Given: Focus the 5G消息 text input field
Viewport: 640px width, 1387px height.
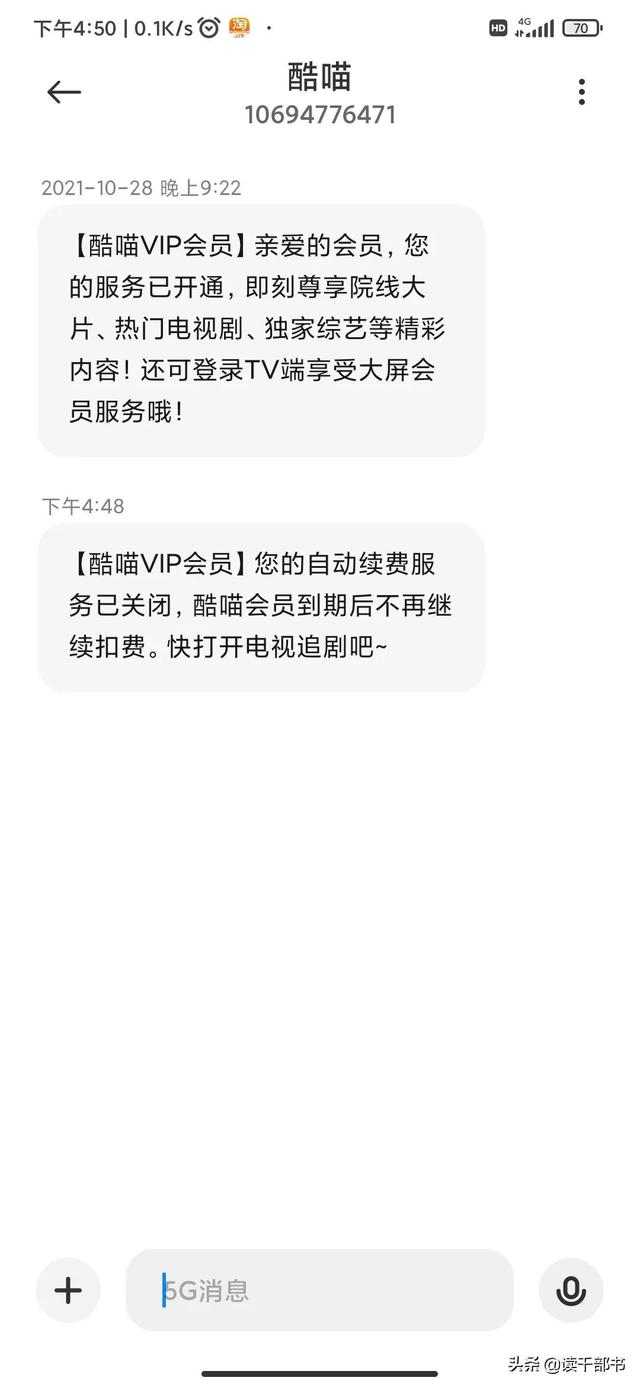Looking at the screenshot, I should (319, 1290).
